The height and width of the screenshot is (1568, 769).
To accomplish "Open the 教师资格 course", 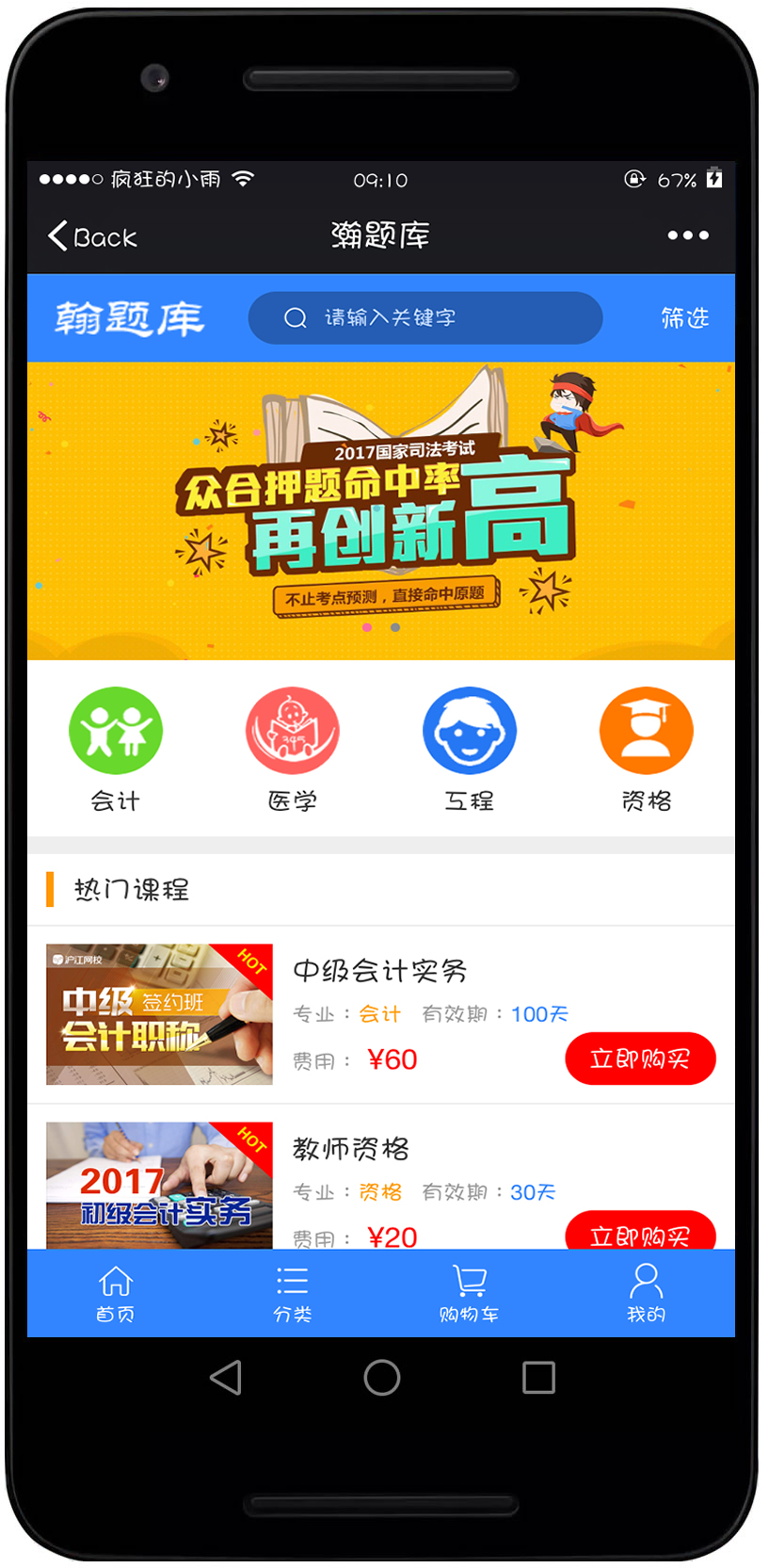I will tap(350, 1149).
